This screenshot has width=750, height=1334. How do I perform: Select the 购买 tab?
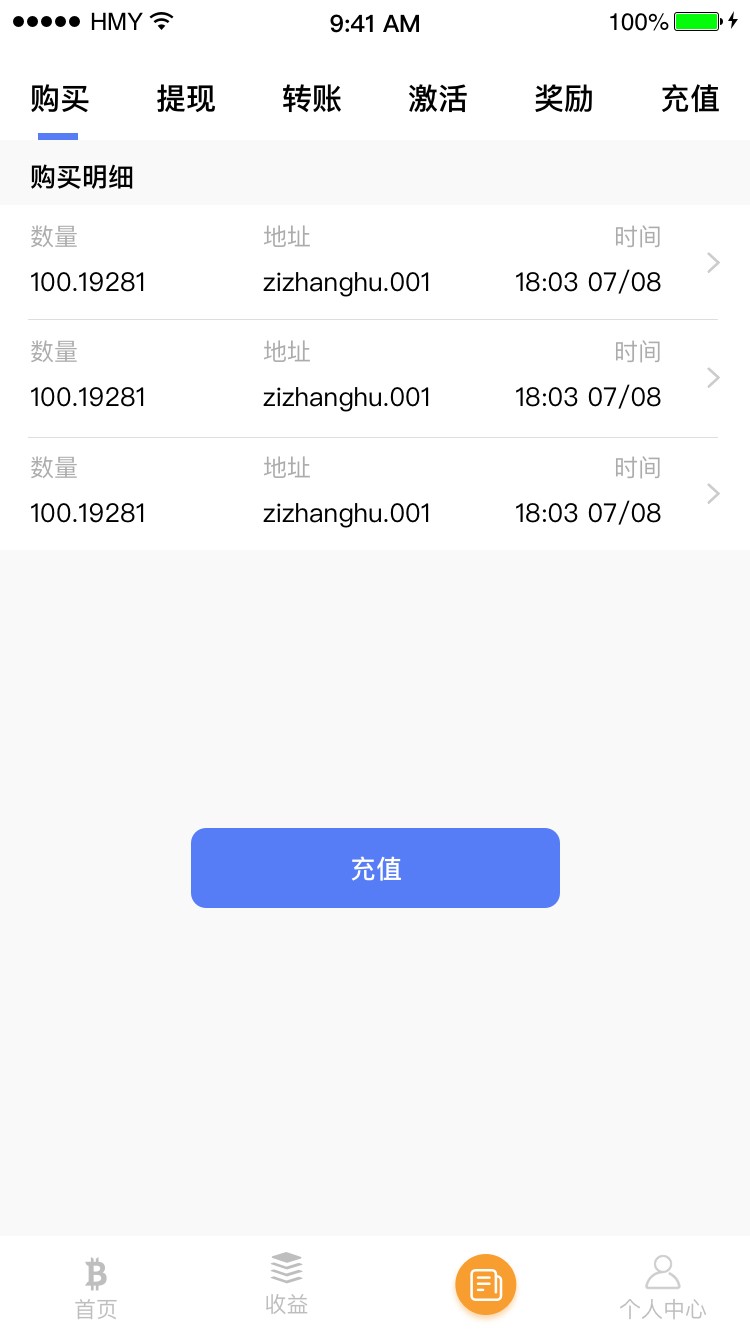(x=60, y=99)
